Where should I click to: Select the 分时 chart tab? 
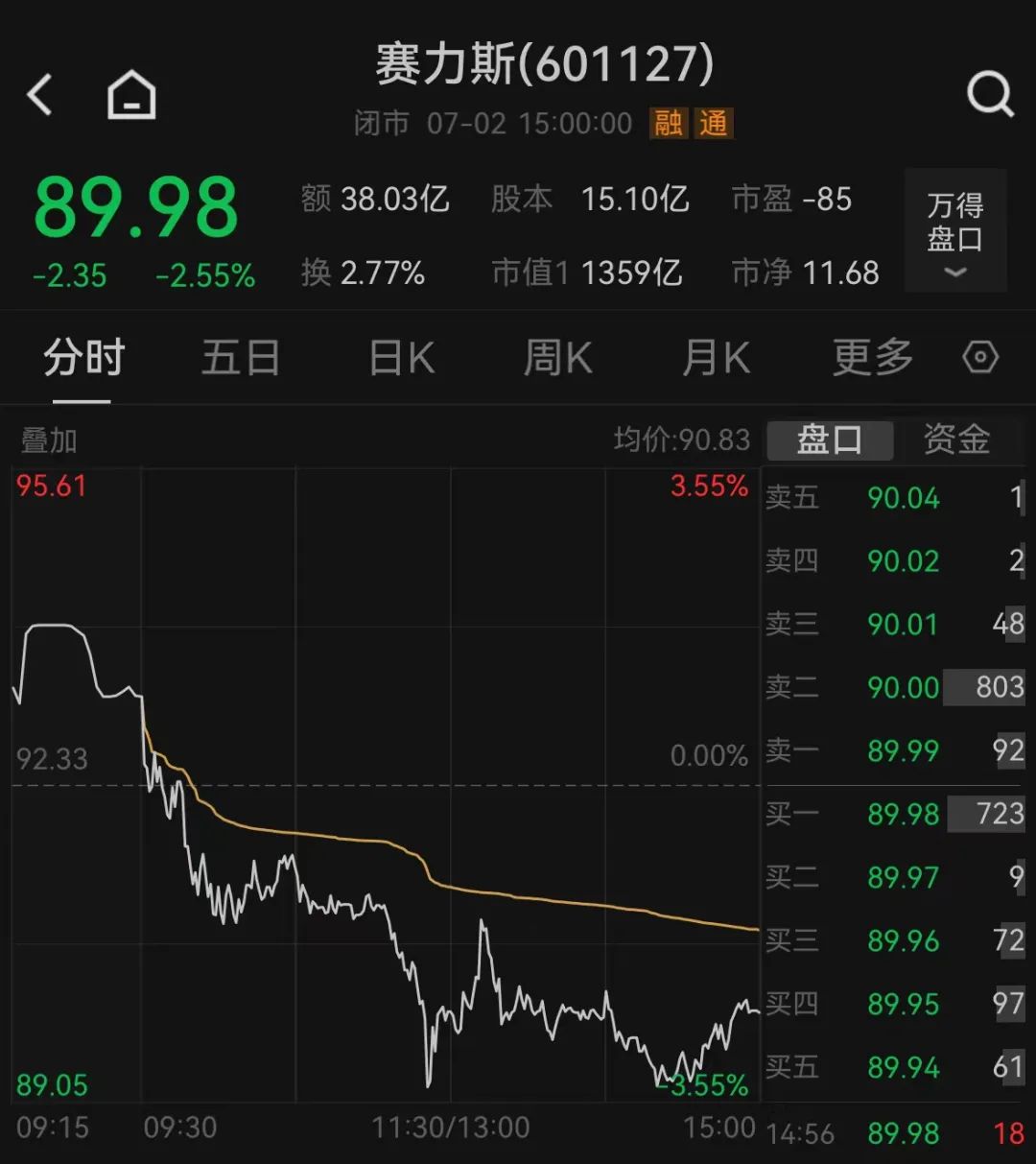(84, 358)
